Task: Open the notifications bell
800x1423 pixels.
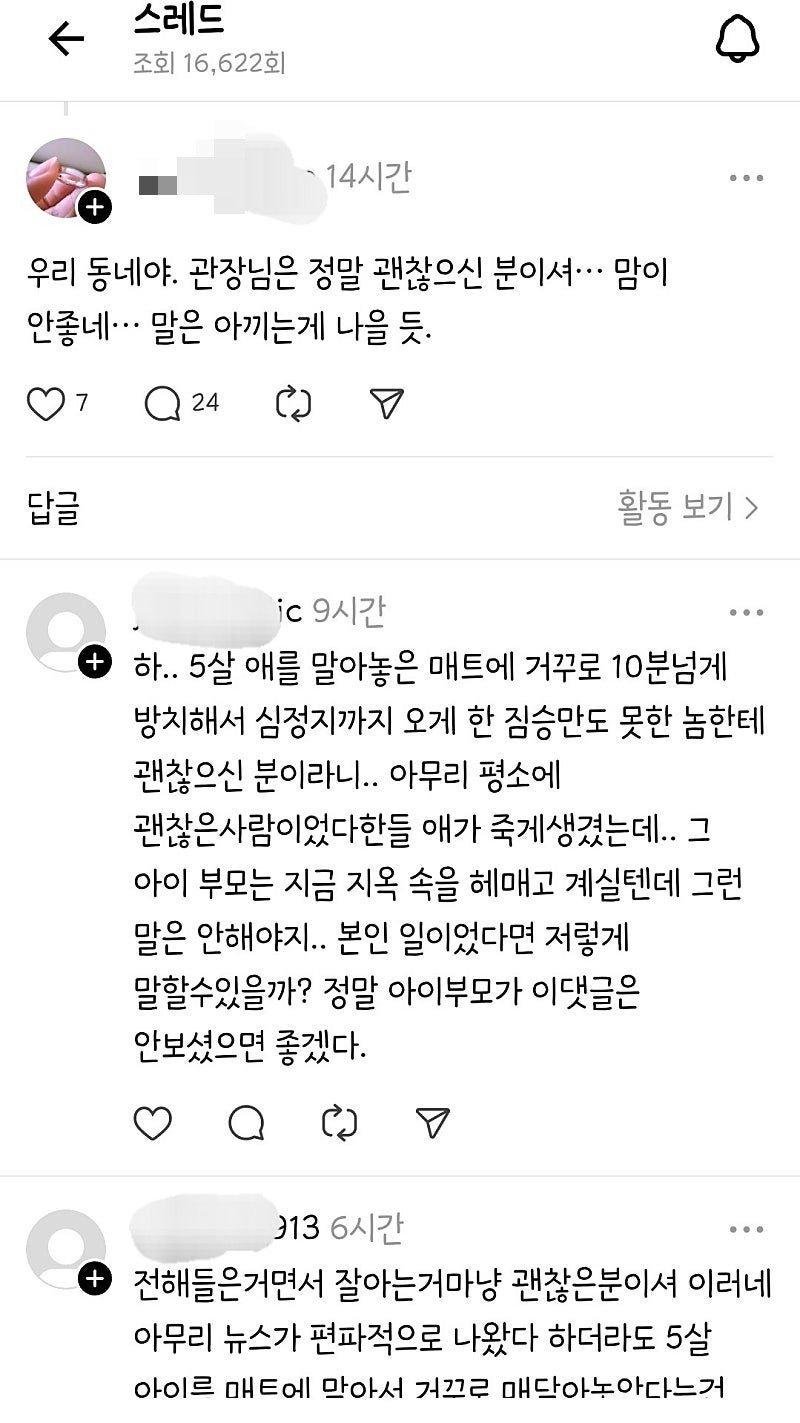Action: click(x=738, y=40)
